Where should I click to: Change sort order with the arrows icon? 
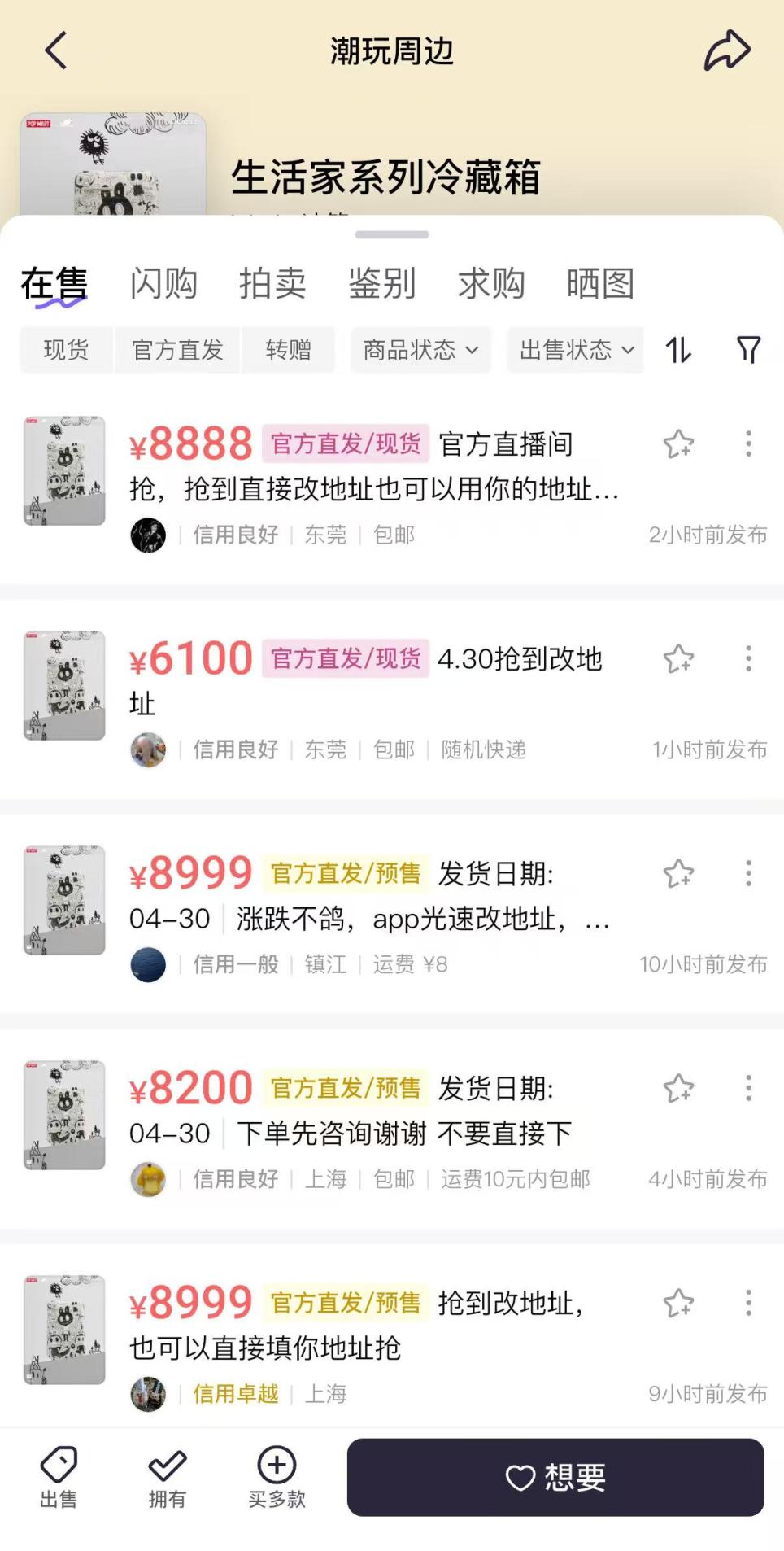tap(678, 350)
